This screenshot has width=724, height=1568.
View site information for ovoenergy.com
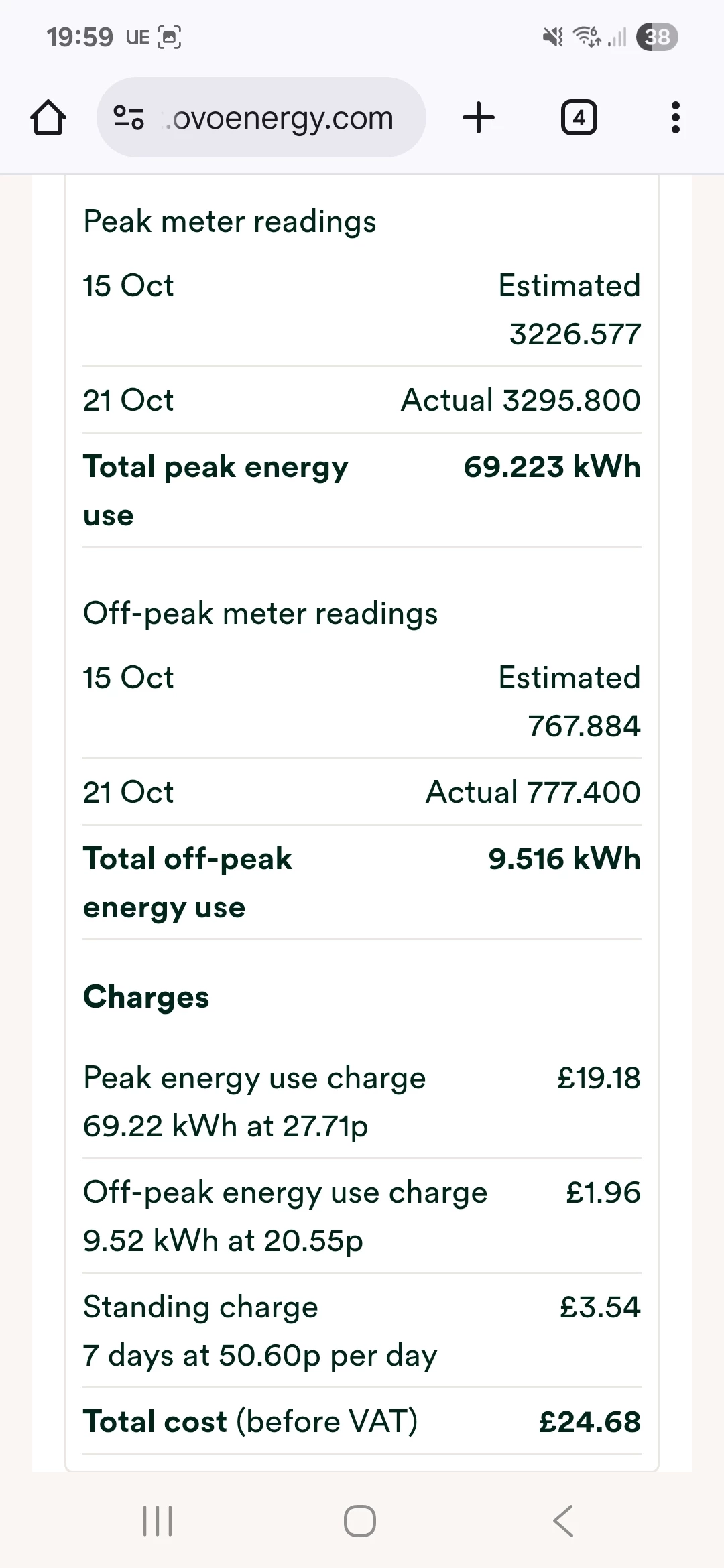(128, 118)
